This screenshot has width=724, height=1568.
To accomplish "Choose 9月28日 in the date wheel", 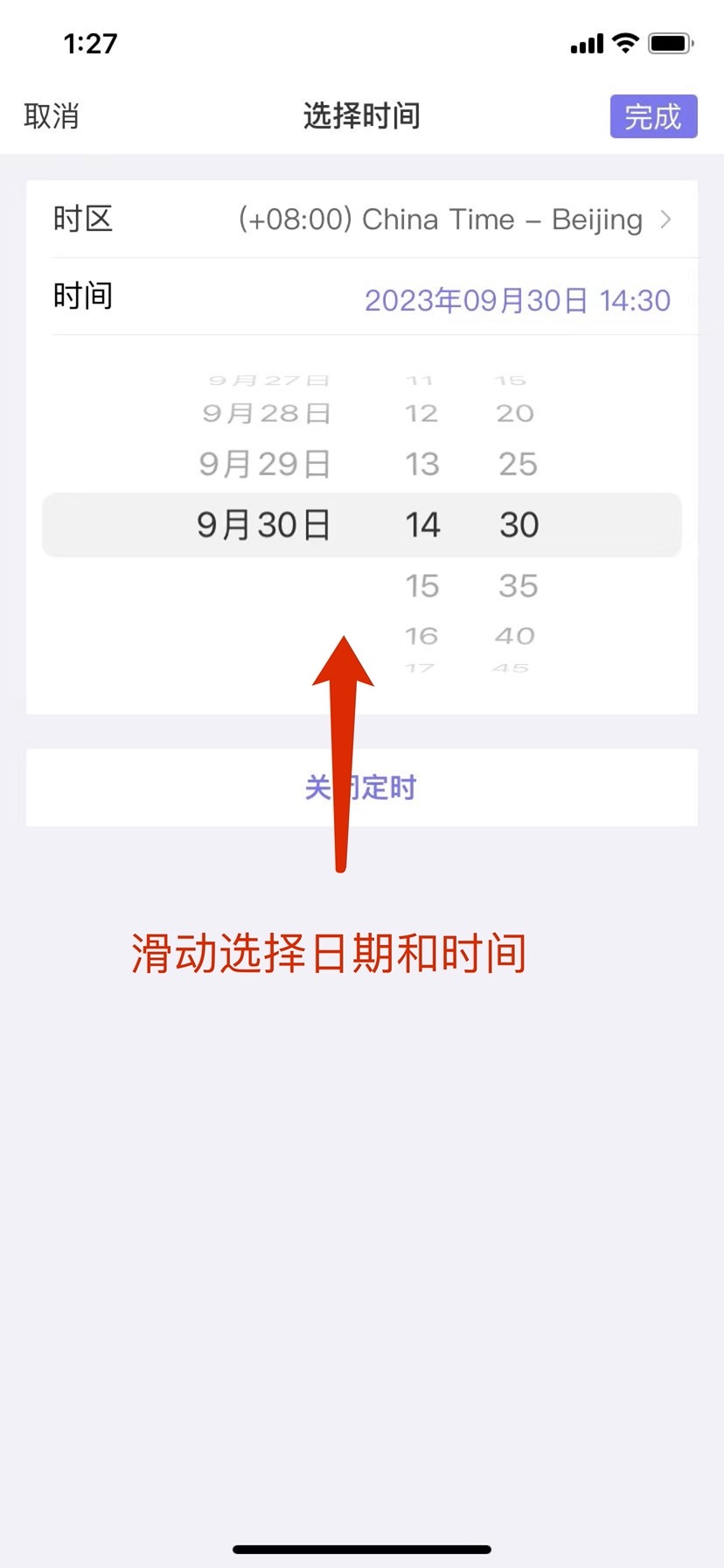I will [266, 413].
